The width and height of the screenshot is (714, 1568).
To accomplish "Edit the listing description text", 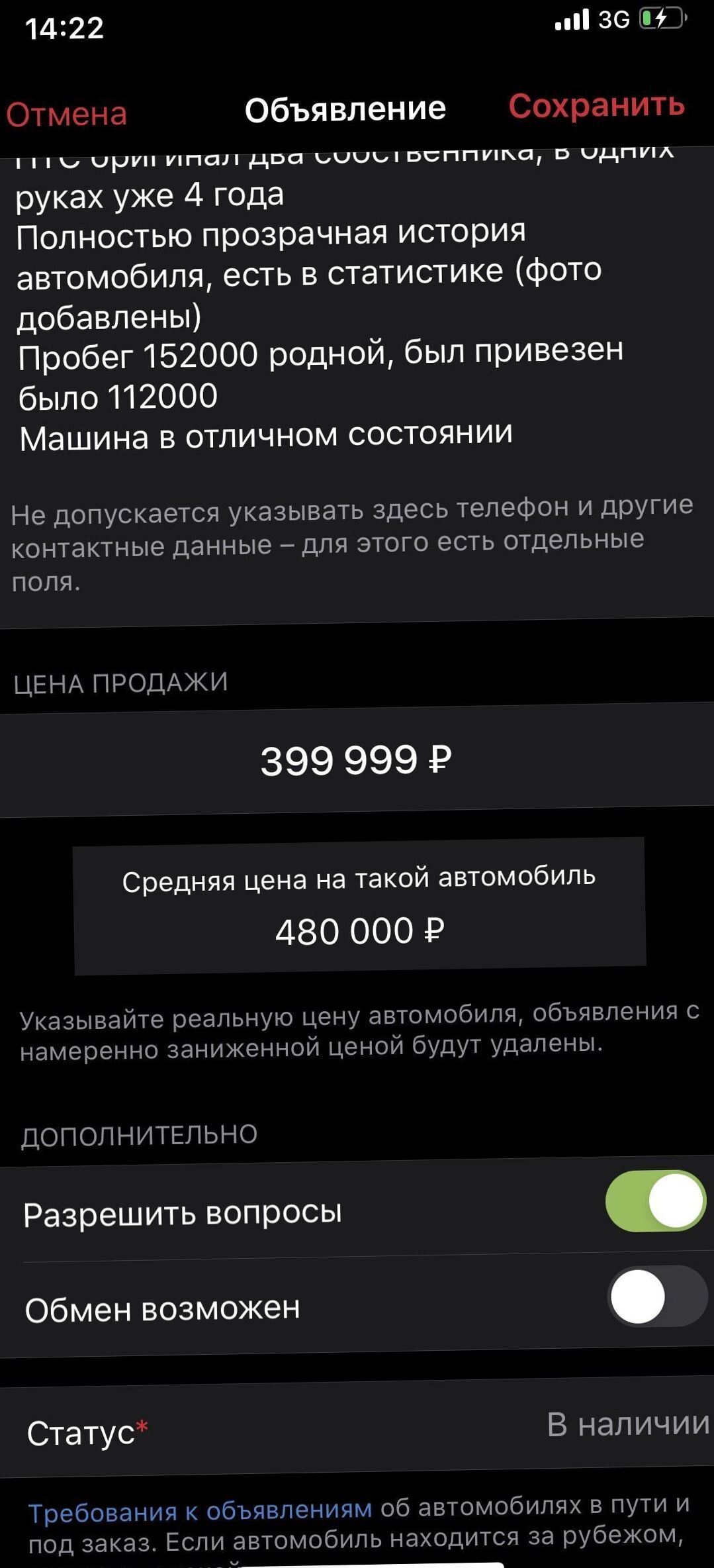I will point(344,301).
